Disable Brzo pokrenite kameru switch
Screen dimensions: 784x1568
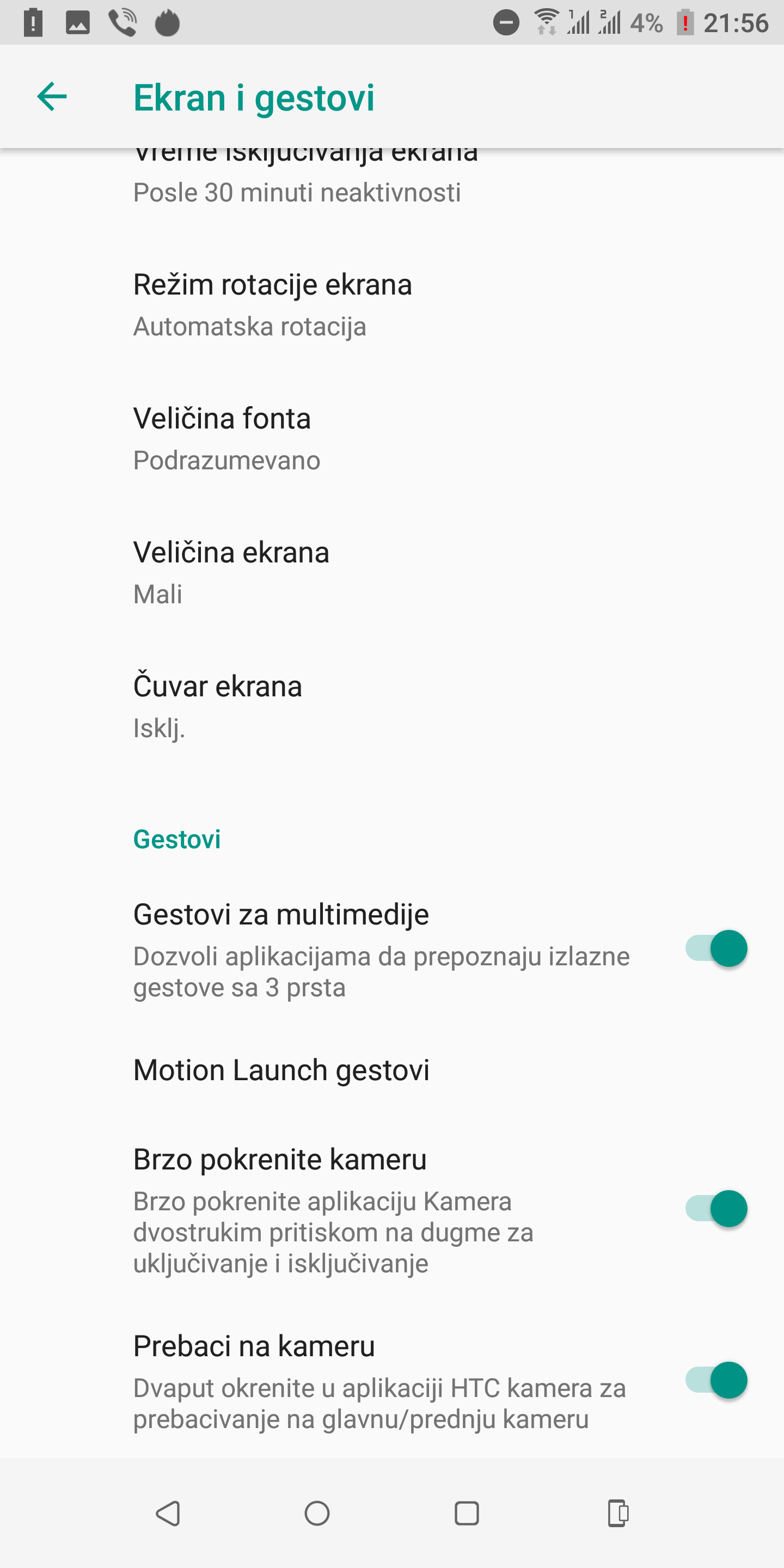point(716,1209)
